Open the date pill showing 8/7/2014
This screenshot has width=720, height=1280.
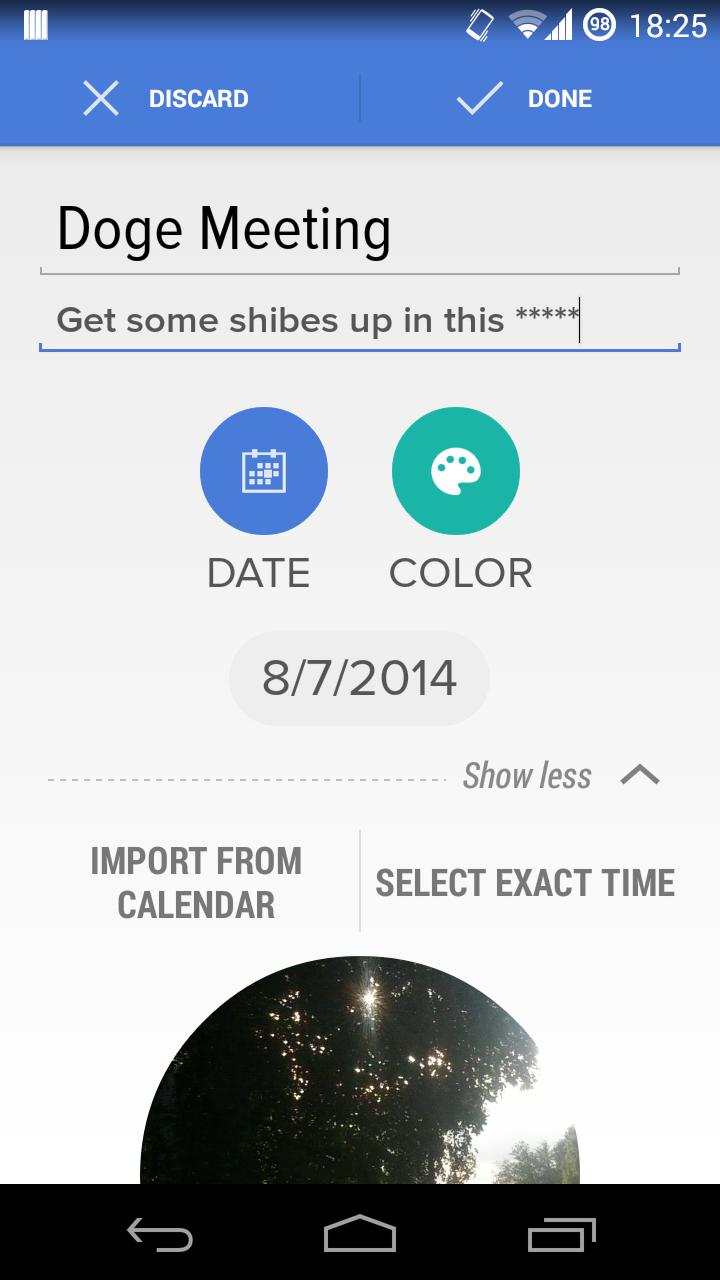click(359, 677)
